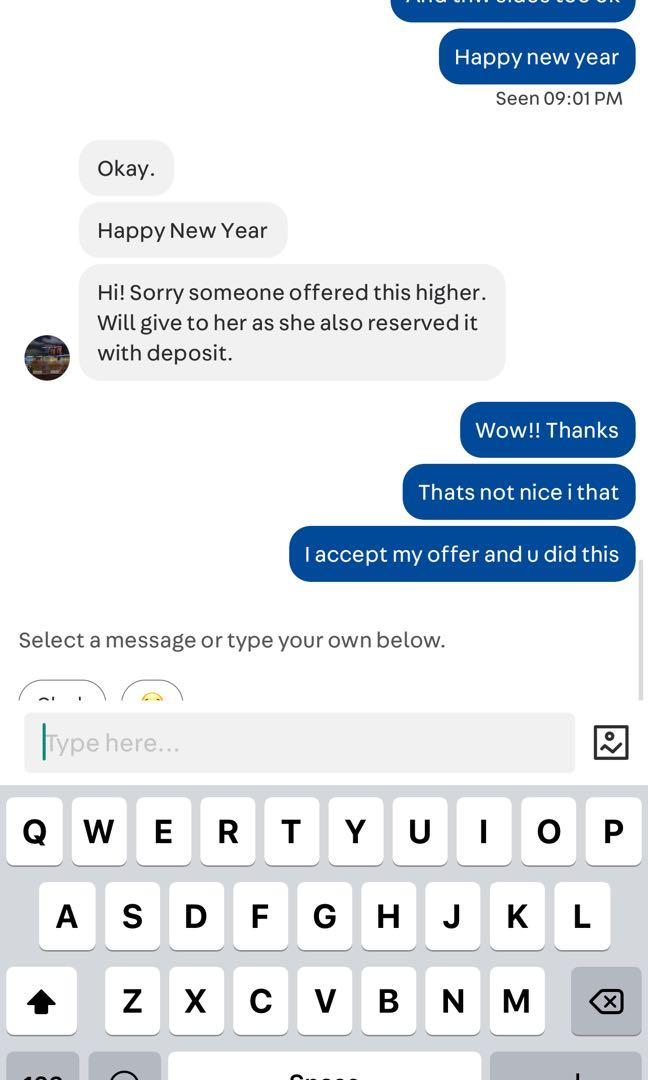648x1080 pixels.
Task: Tap the backspace key on the keyboard
Action: pyautogui.click(x=606, y=1001)
